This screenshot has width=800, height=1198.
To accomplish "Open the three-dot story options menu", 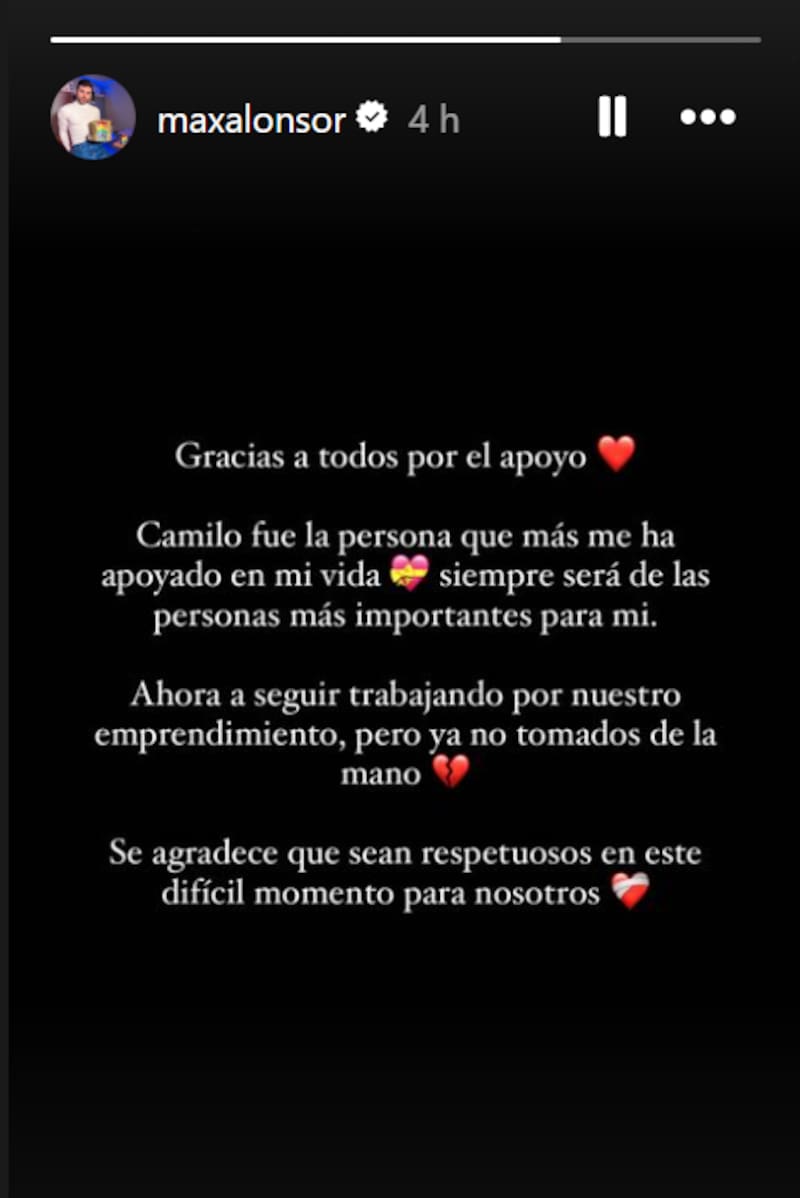I will [x=708, y=118].
